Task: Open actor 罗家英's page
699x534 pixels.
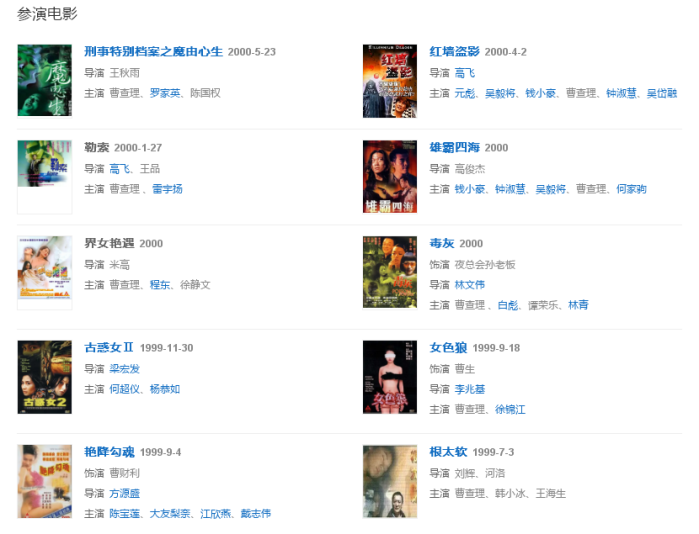Action: point(165,93)
